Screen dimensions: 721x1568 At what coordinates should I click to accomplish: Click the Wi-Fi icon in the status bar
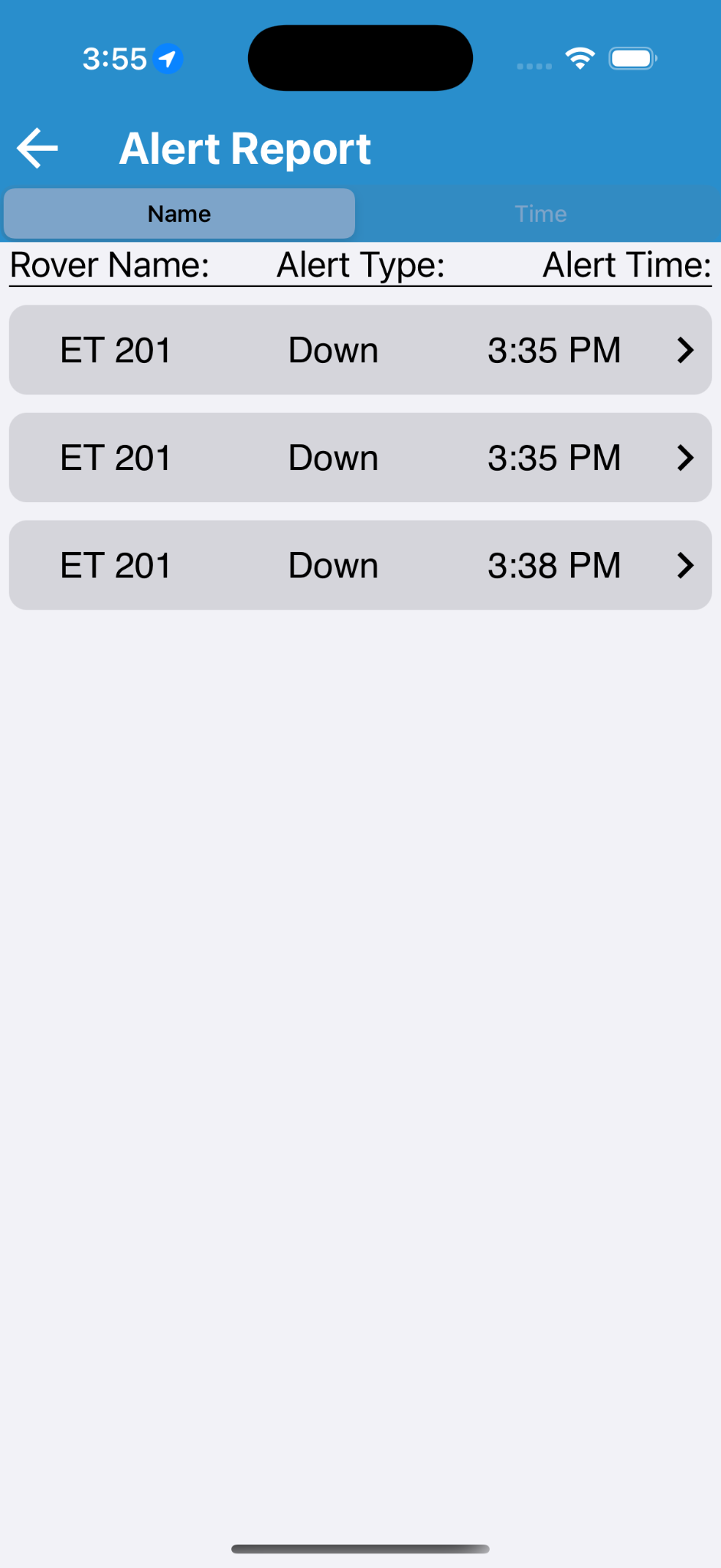pyautogui.click(x=579, y=57)
